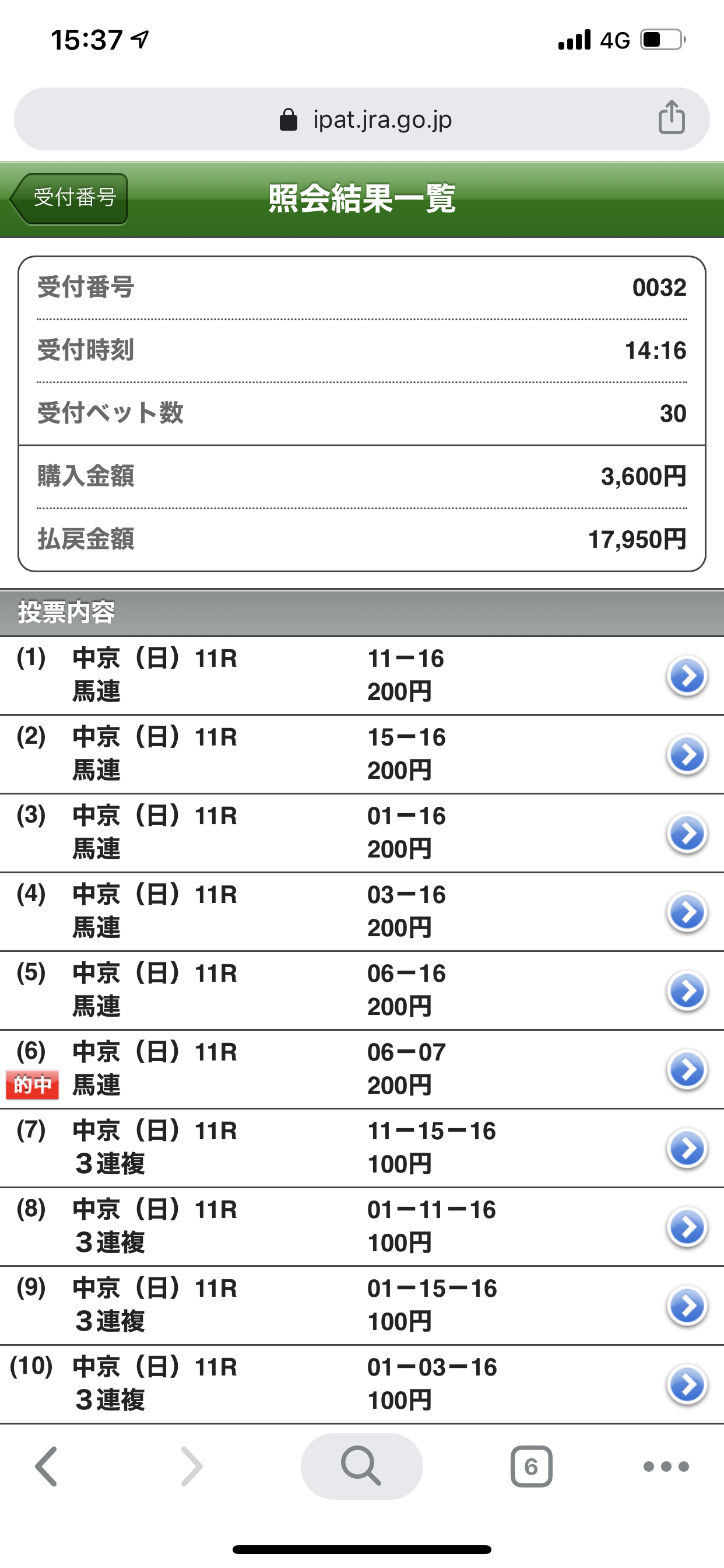Image resolution: width=724 pixels, height=1568 pixels.
Task: Open the browser tabs switcher
Action: point(531,1466)
